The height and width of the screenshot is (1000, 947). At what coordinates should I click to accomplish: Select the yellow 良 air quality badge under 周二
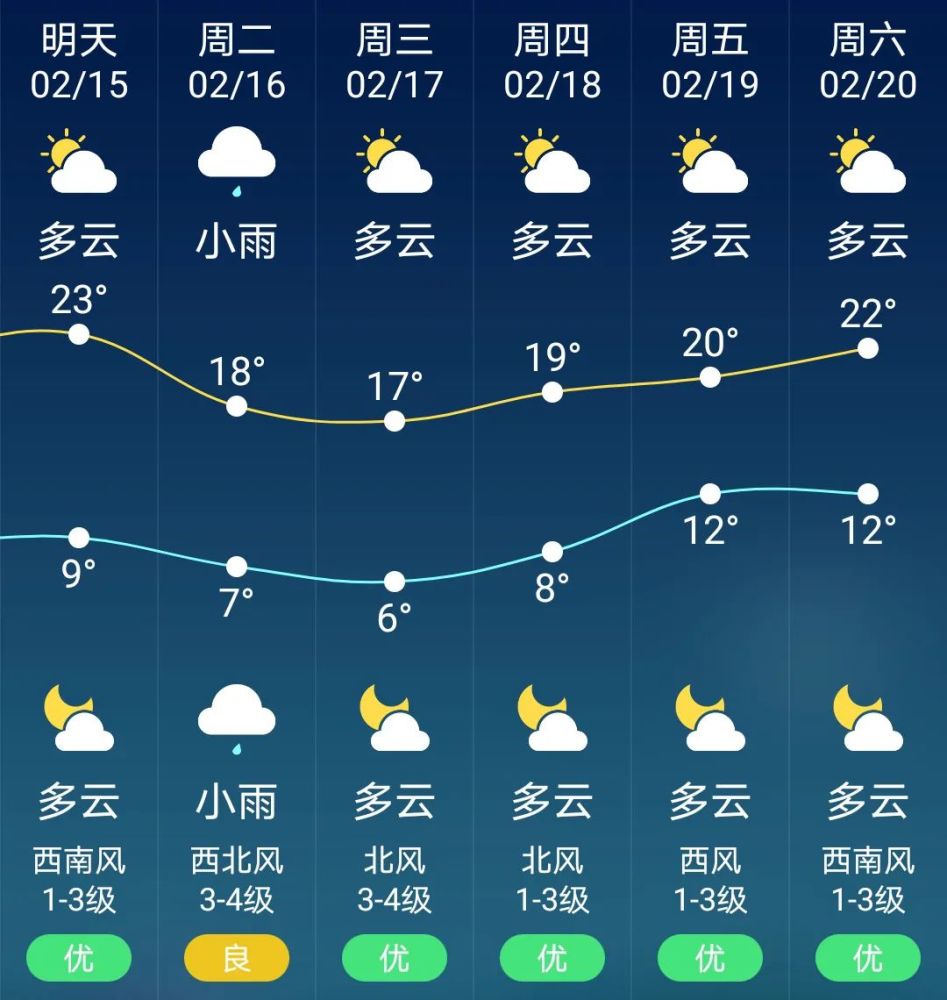click(x=236, y=958)
